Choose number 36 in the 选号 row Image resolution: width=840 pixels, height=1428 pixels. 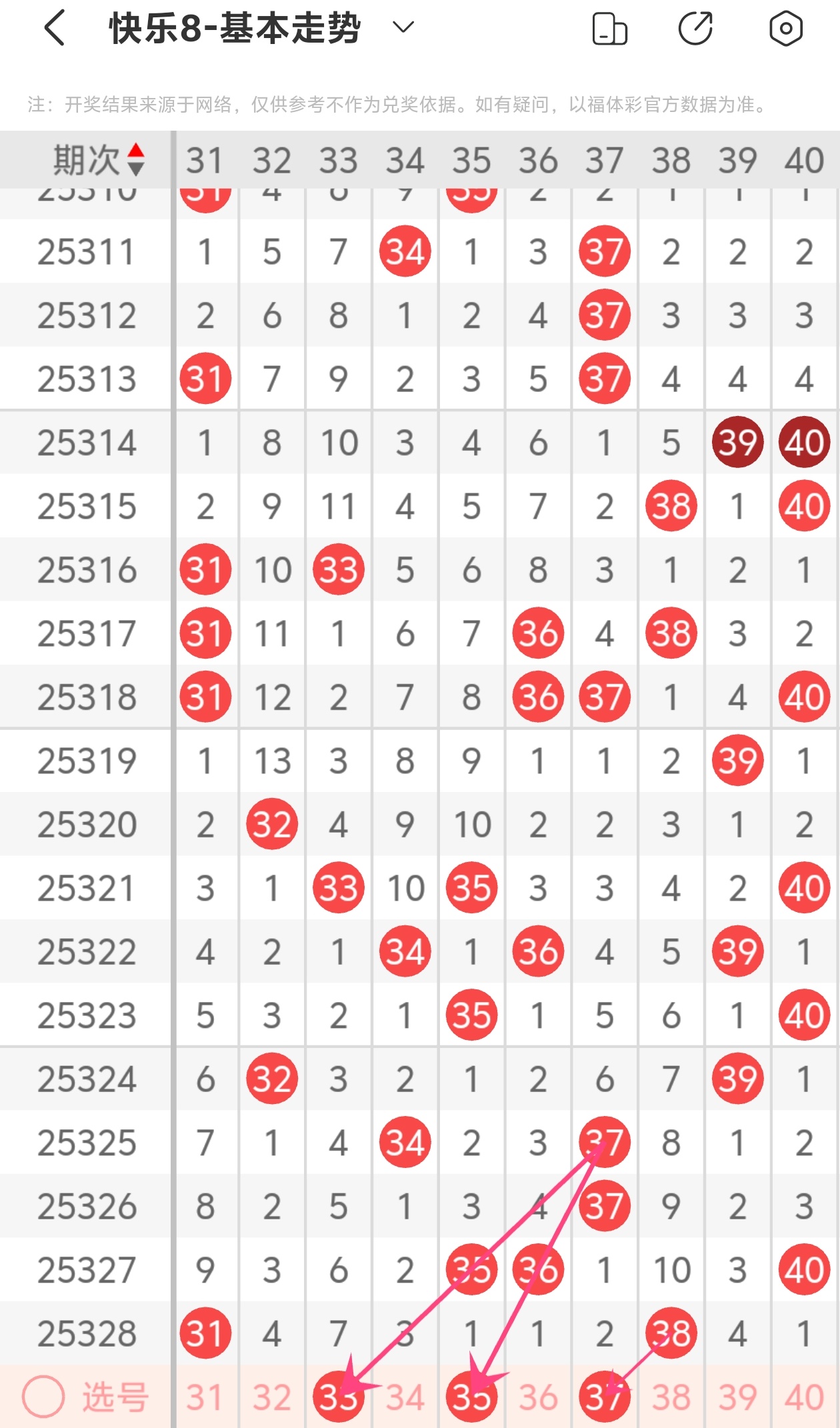pos(538,1397)
